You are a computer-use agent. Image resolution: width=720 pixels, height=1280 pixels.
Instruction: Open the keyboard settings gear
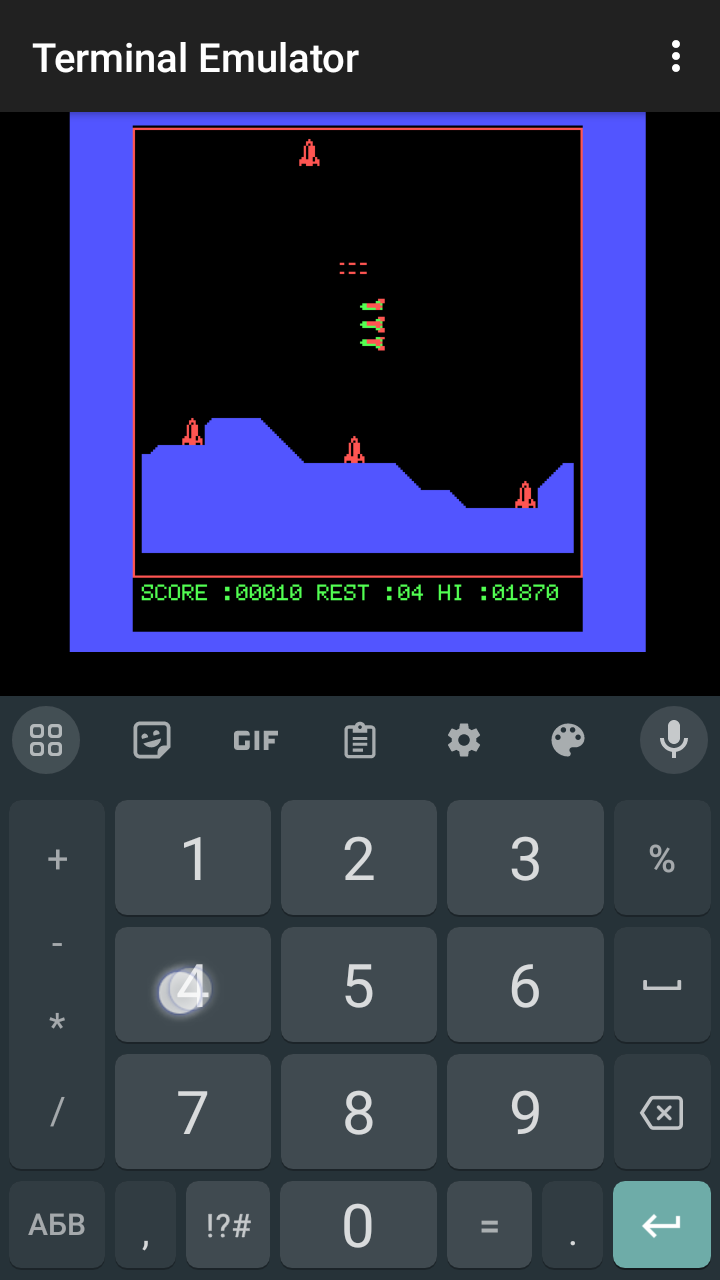pos(463,740)
